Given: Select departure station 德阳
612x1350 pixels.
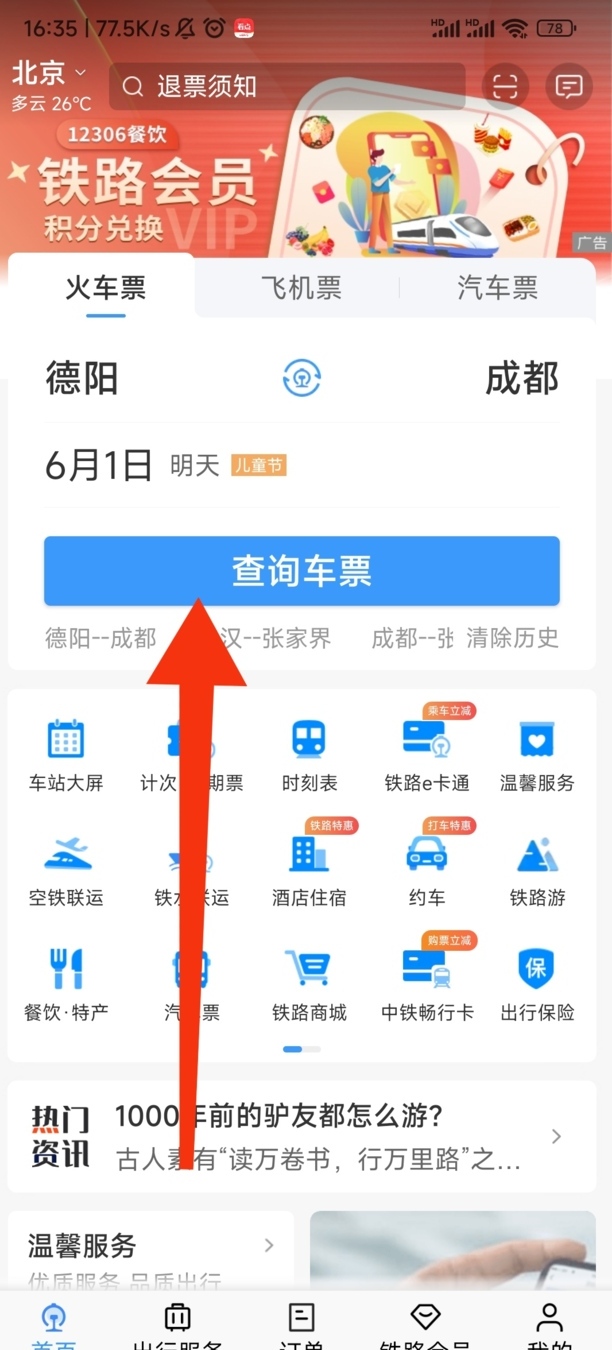Looking at the screenshot, I should coord(82,379).
